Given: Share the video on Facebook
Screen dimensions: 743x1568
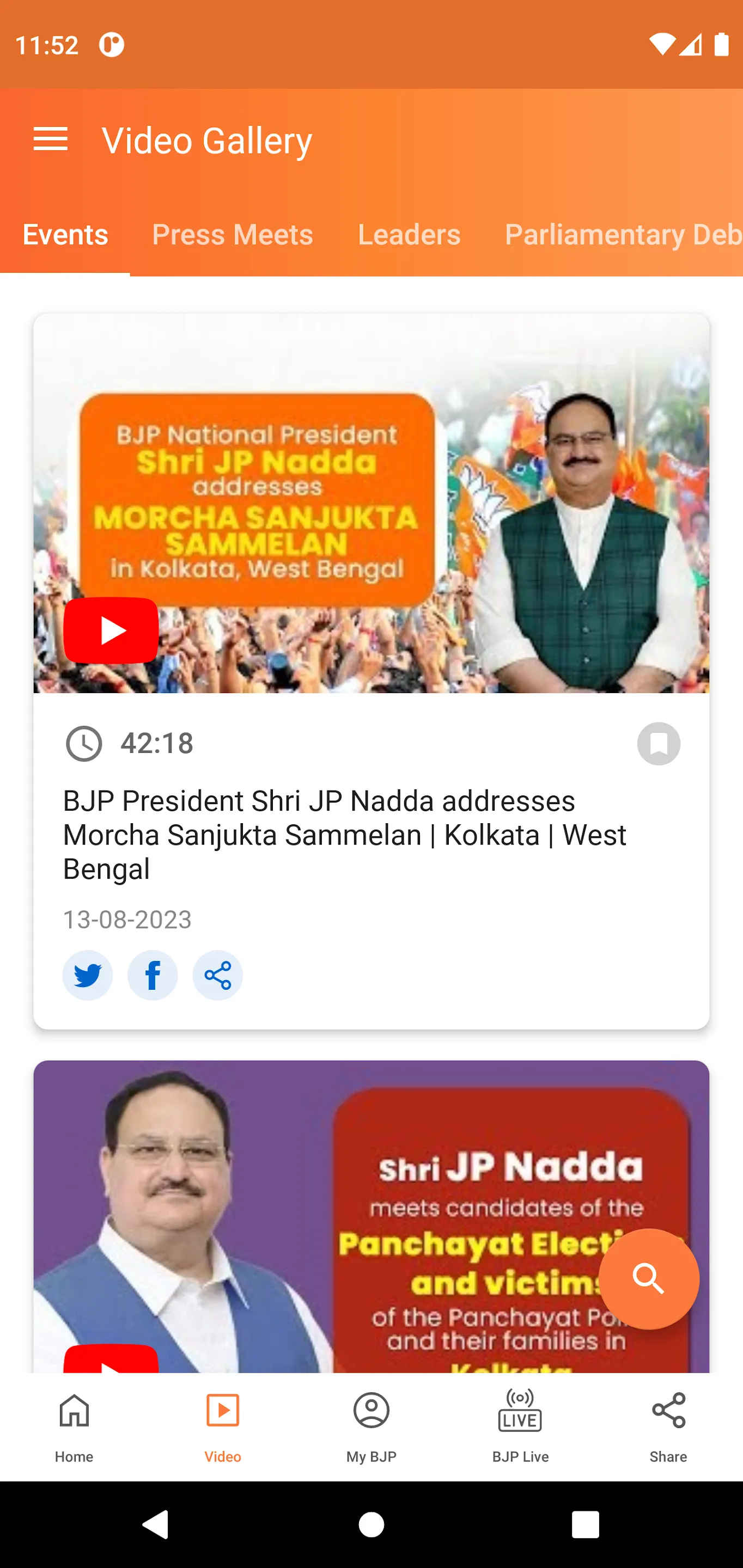Looking at the screenshot, I should point(153,975).
